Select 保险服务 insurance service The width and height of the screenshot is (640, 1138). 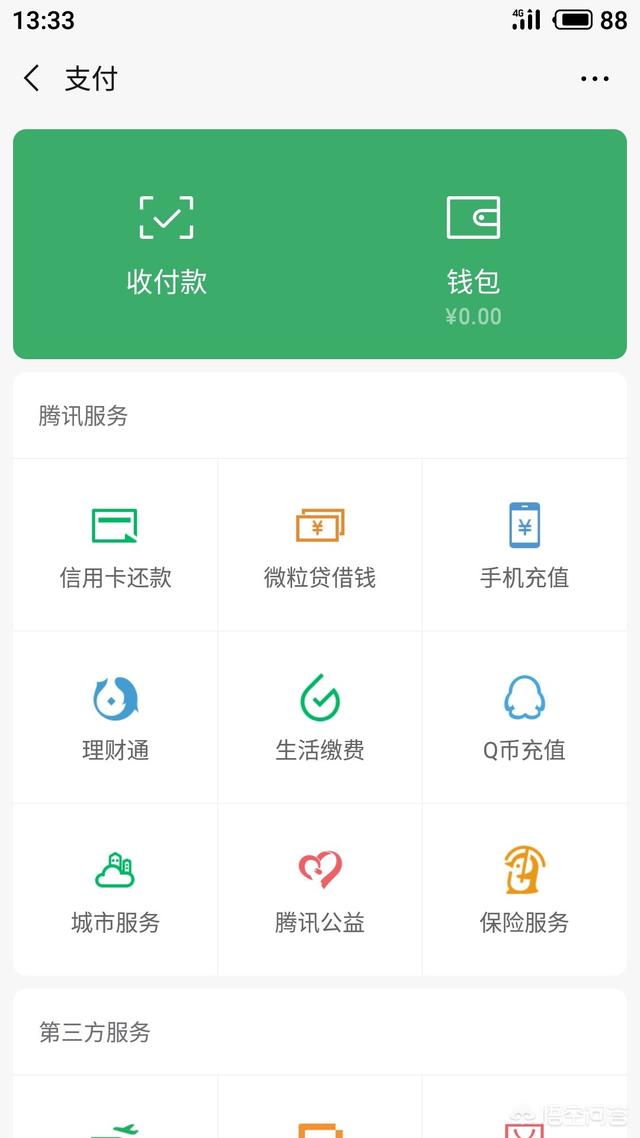pyautogui.click(x=524, y=889)
